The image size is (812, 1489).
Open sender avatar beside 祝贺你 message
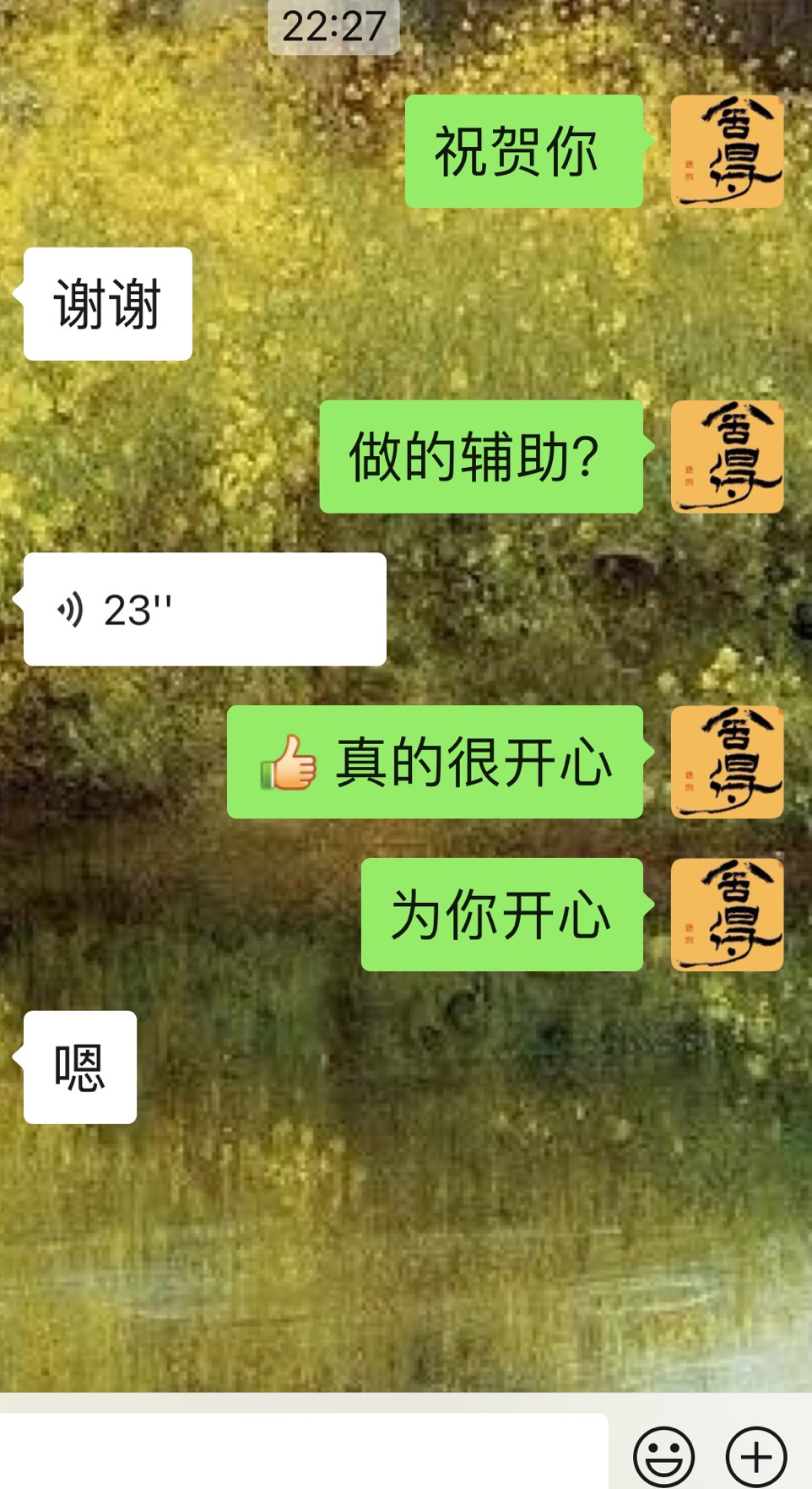point(727,151)
